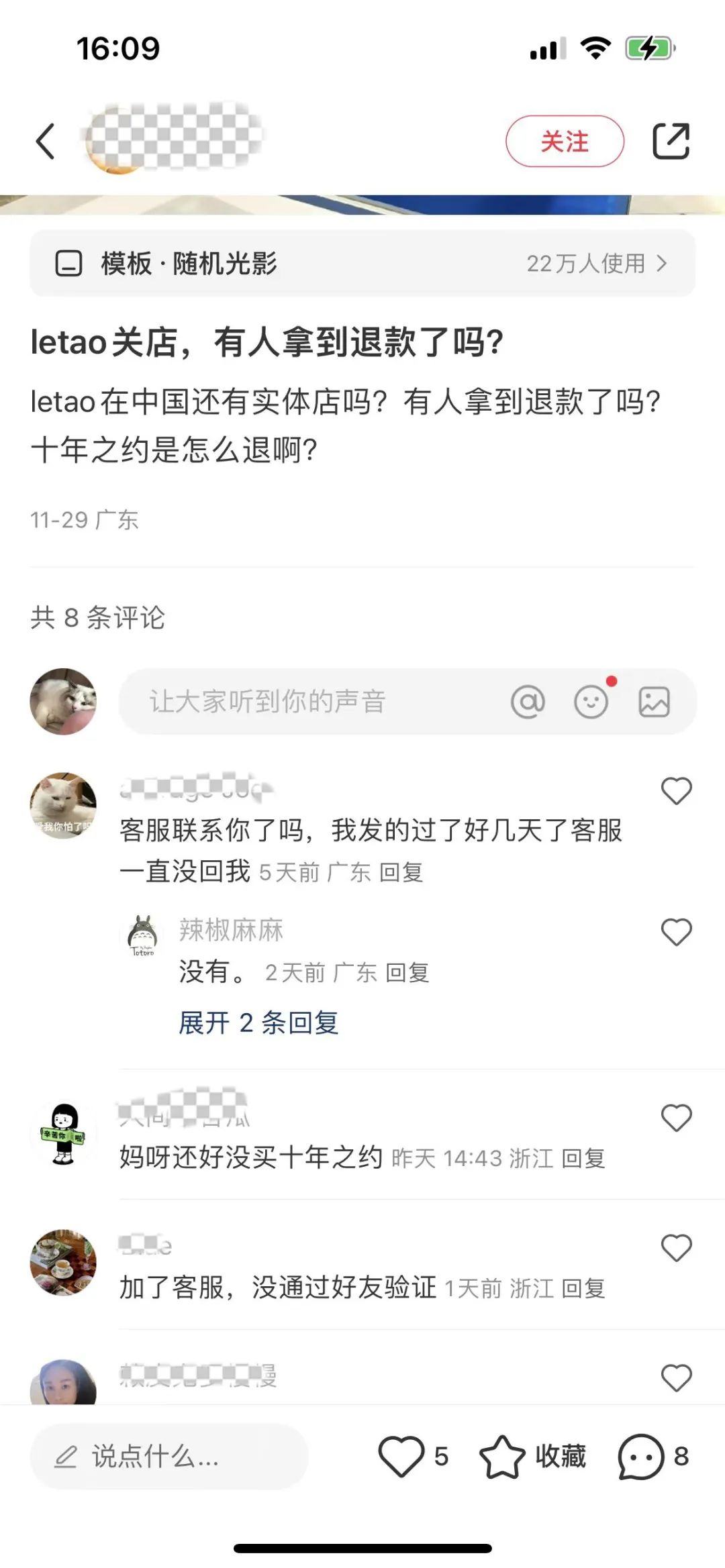This screenshot has width=725, height=1568.
Task: Open 辣椒麻麻's profile avatar
Action: [142, 935]
